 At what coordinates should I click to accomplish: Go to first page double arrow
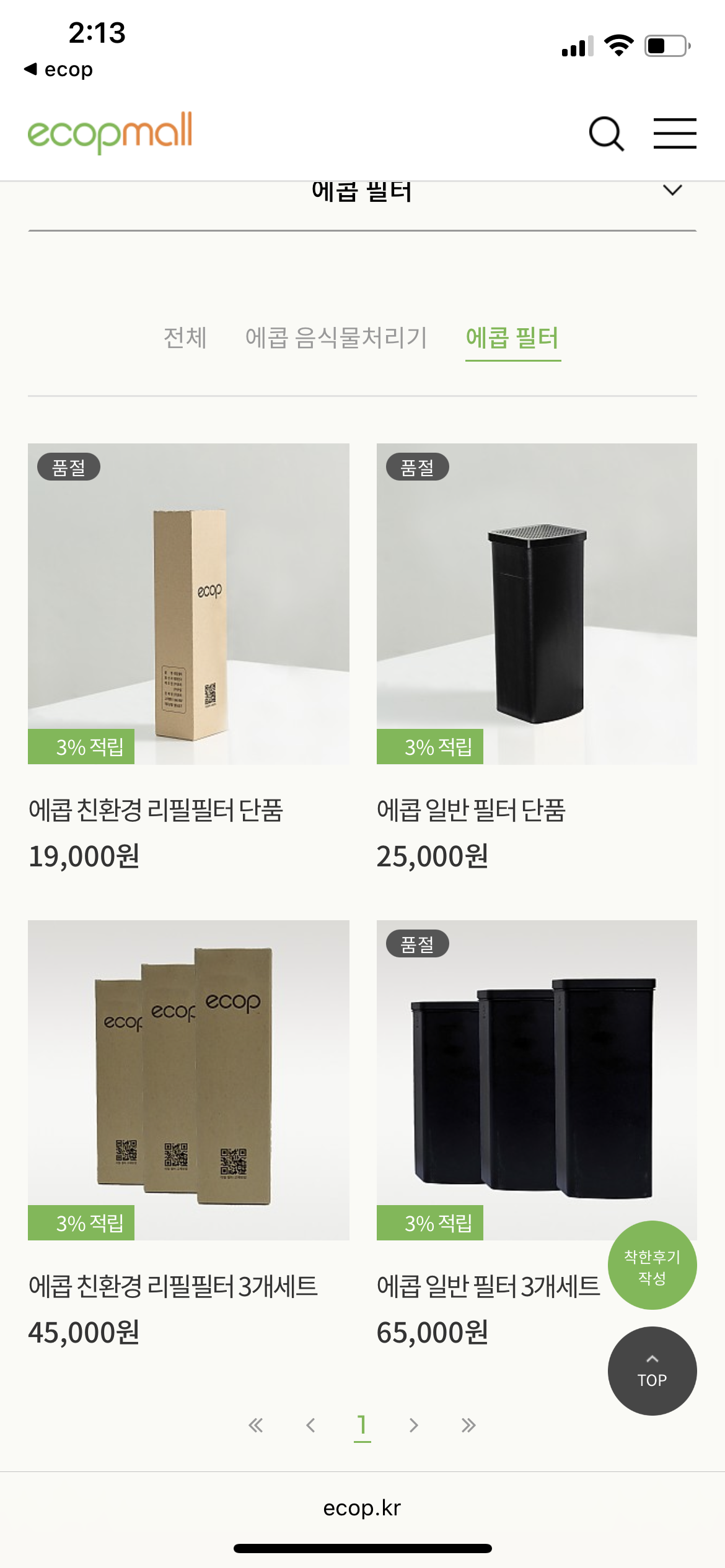[x=255, y=1426]
